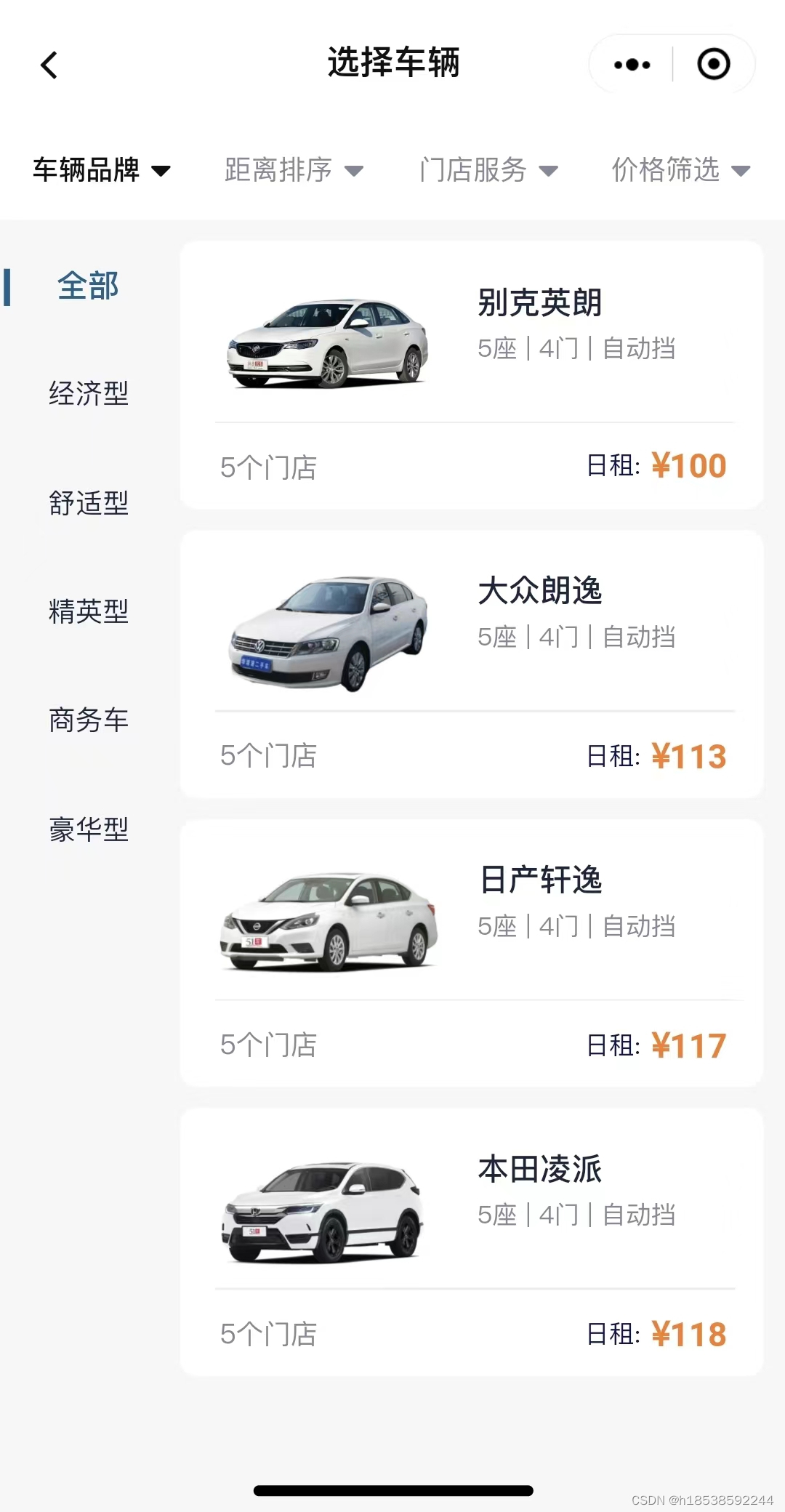Switch to the 经济型 category

pyautogui.click(x=88, y=393)
